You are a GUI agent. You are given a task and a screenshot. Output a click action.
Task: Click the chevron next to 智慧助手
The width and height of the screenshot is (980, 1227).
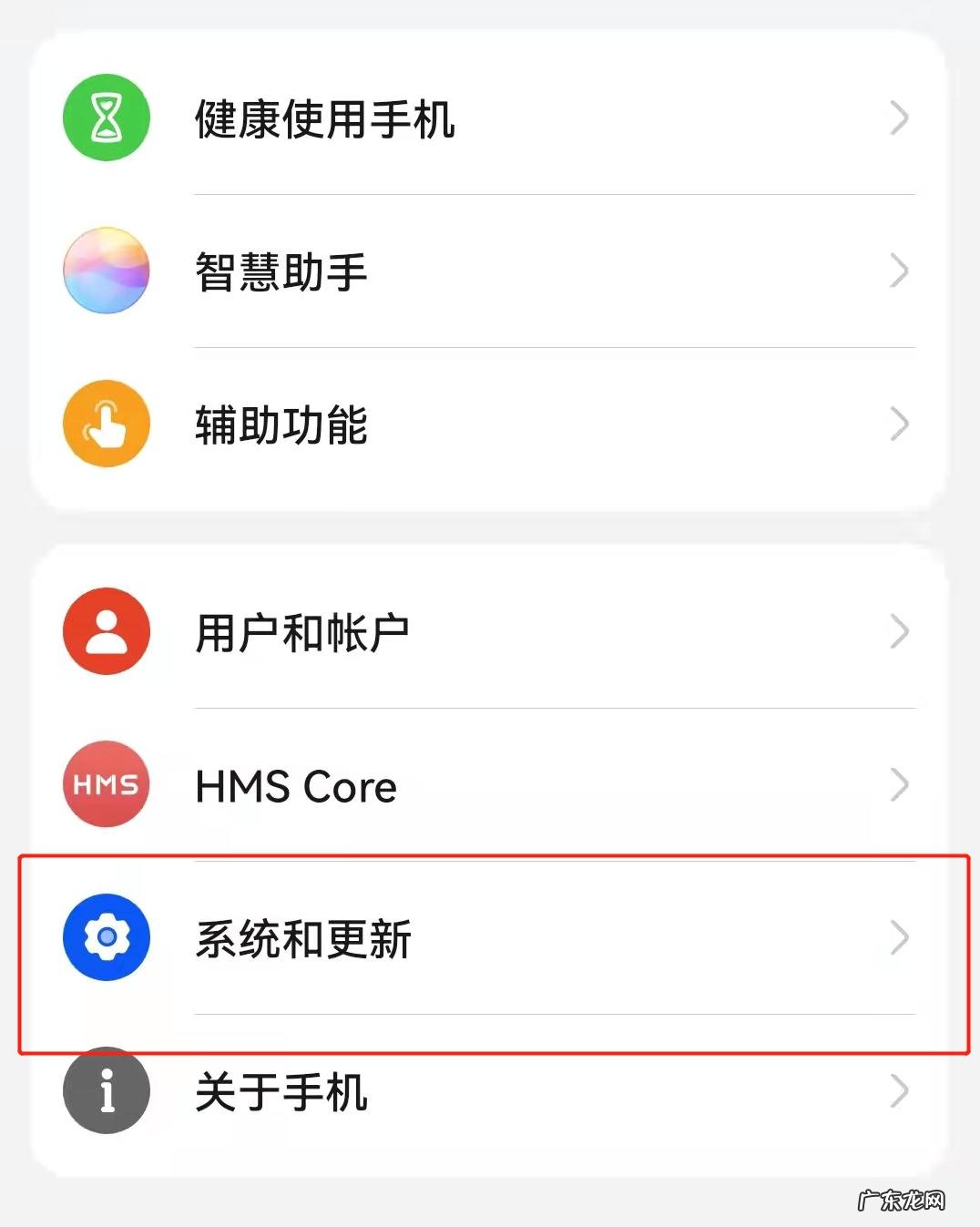pyautogui.click(x=899, y=271)
